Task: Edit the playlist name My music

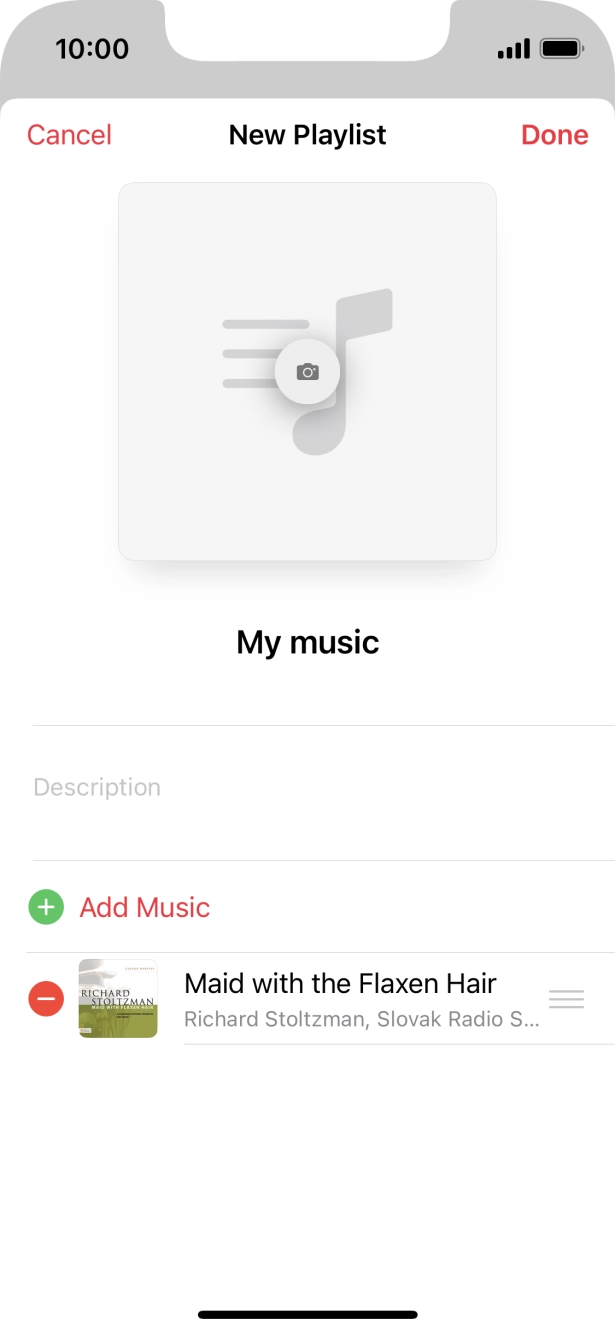Action: coord(308,642)
